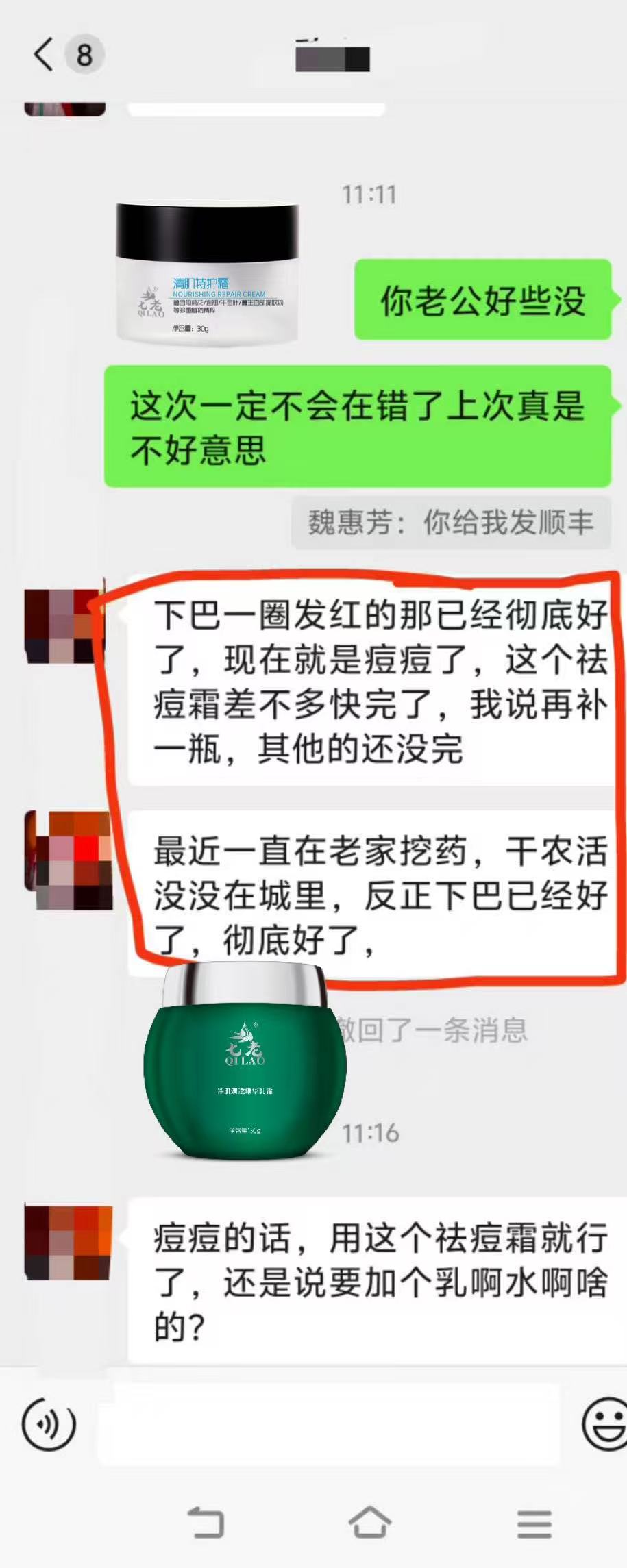Tap the system back button

coord(206,1522)
